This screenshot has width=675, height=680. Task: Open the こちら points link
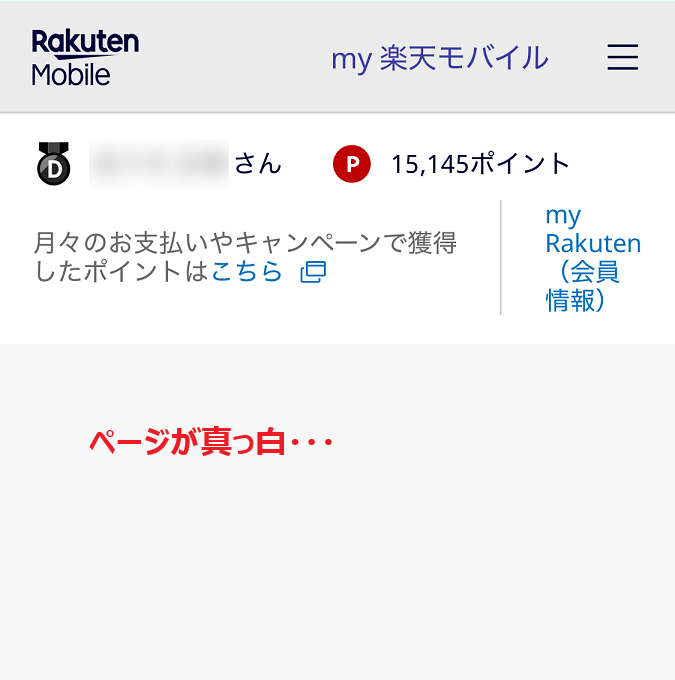tap(247, 271)
